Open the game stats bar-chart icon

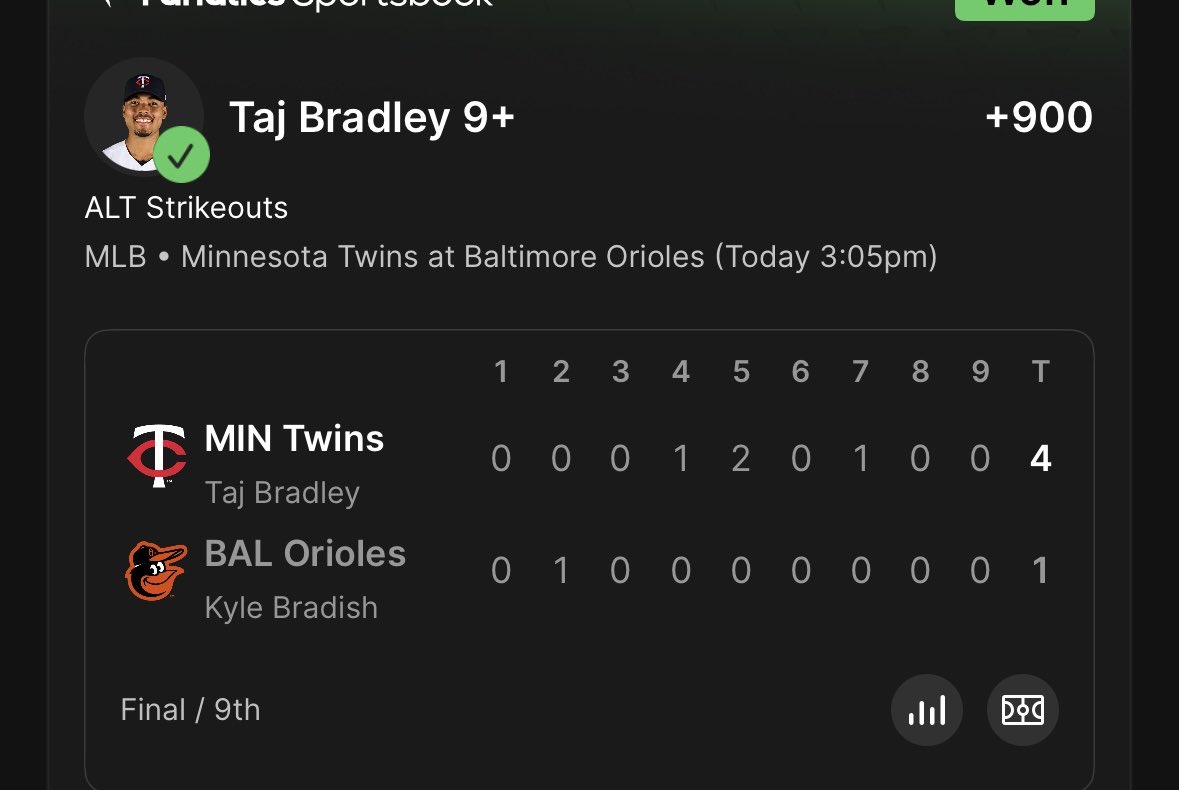[x=926, y=711]
